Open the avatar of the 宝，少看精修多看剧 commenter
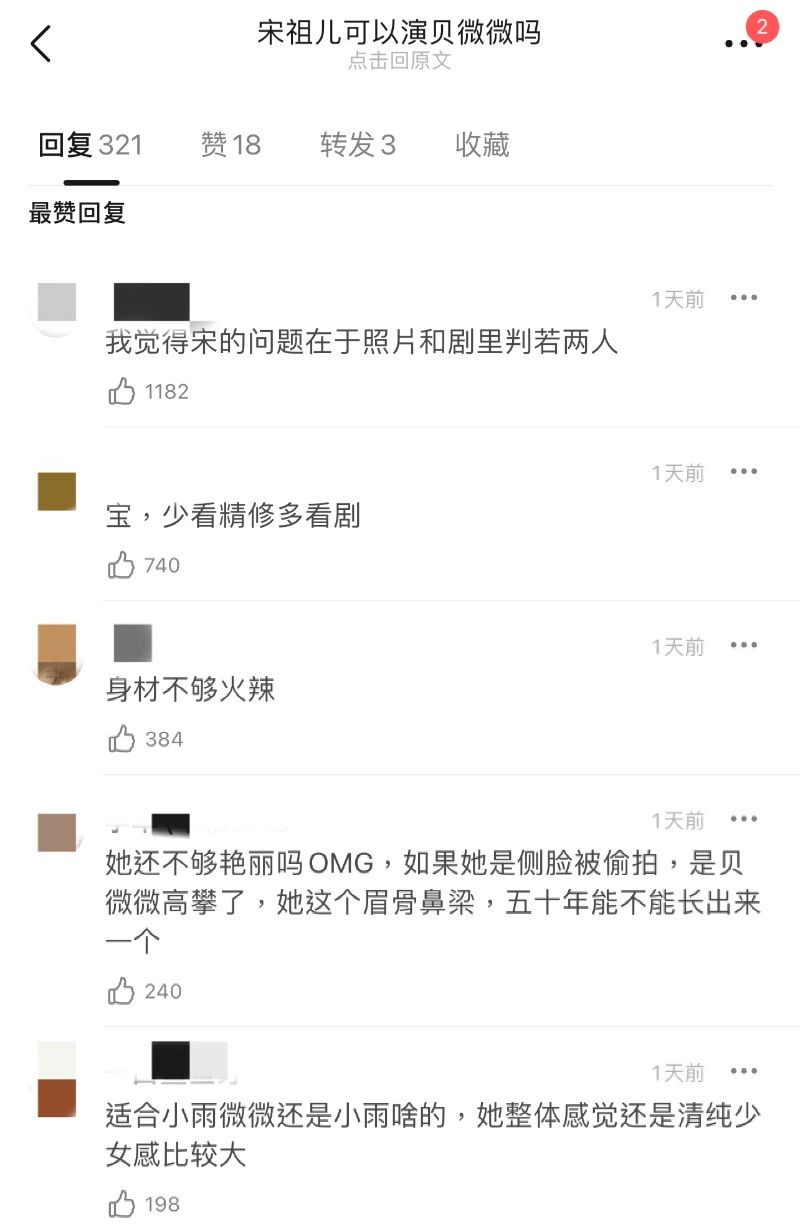The image size is (800, 1232). (57, 490)
